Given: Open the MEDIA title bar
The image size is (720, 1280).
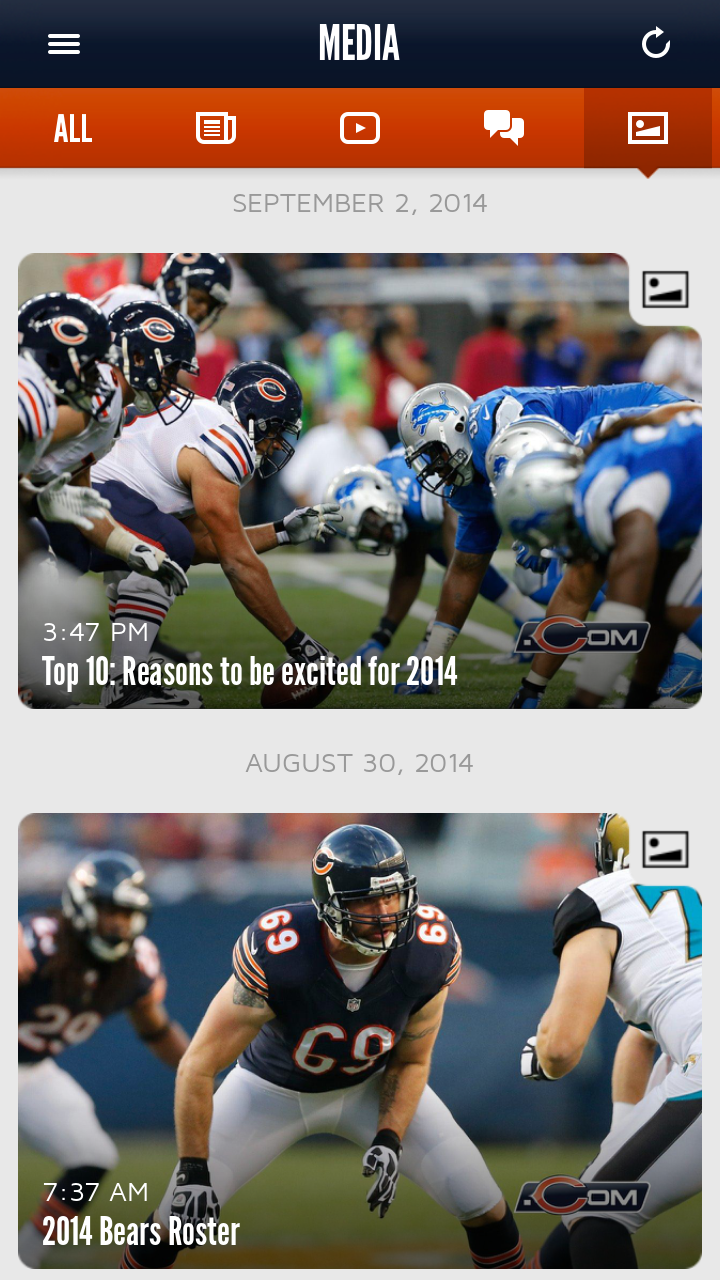Looking at the screenshot, I should (360, 44).
